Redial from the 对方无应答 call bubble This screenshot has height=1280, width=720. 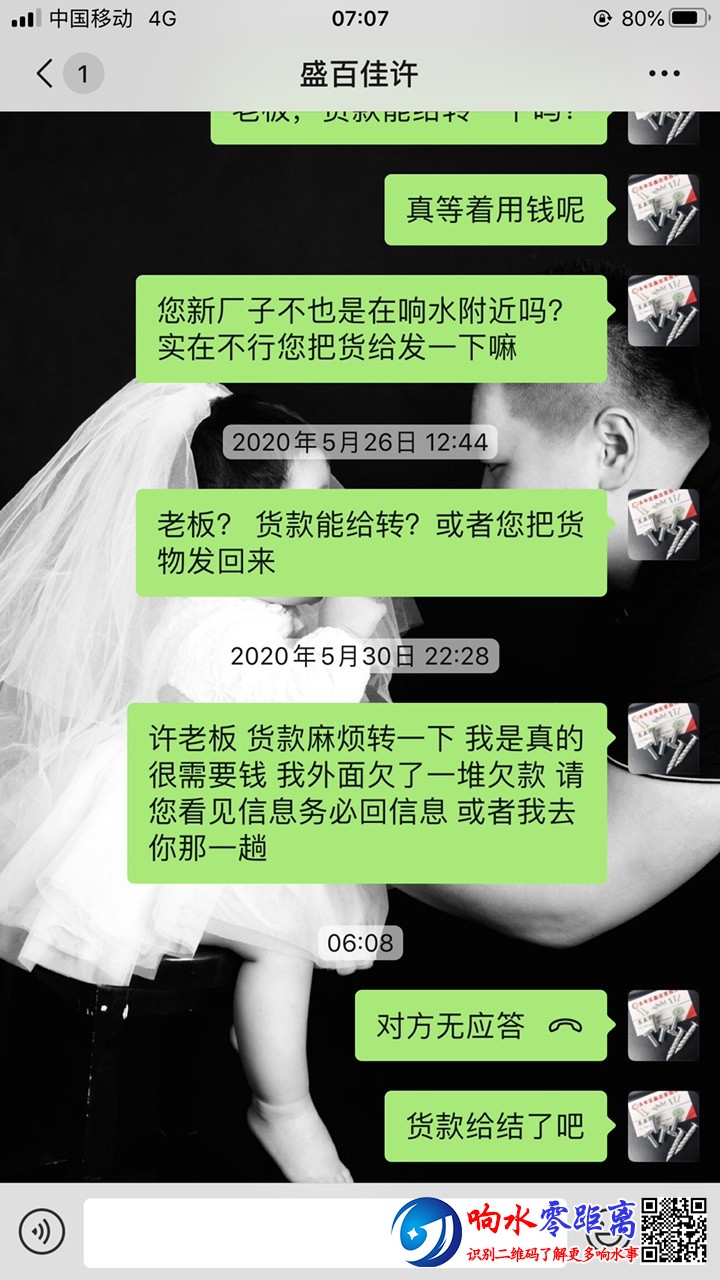[481, 1025]
